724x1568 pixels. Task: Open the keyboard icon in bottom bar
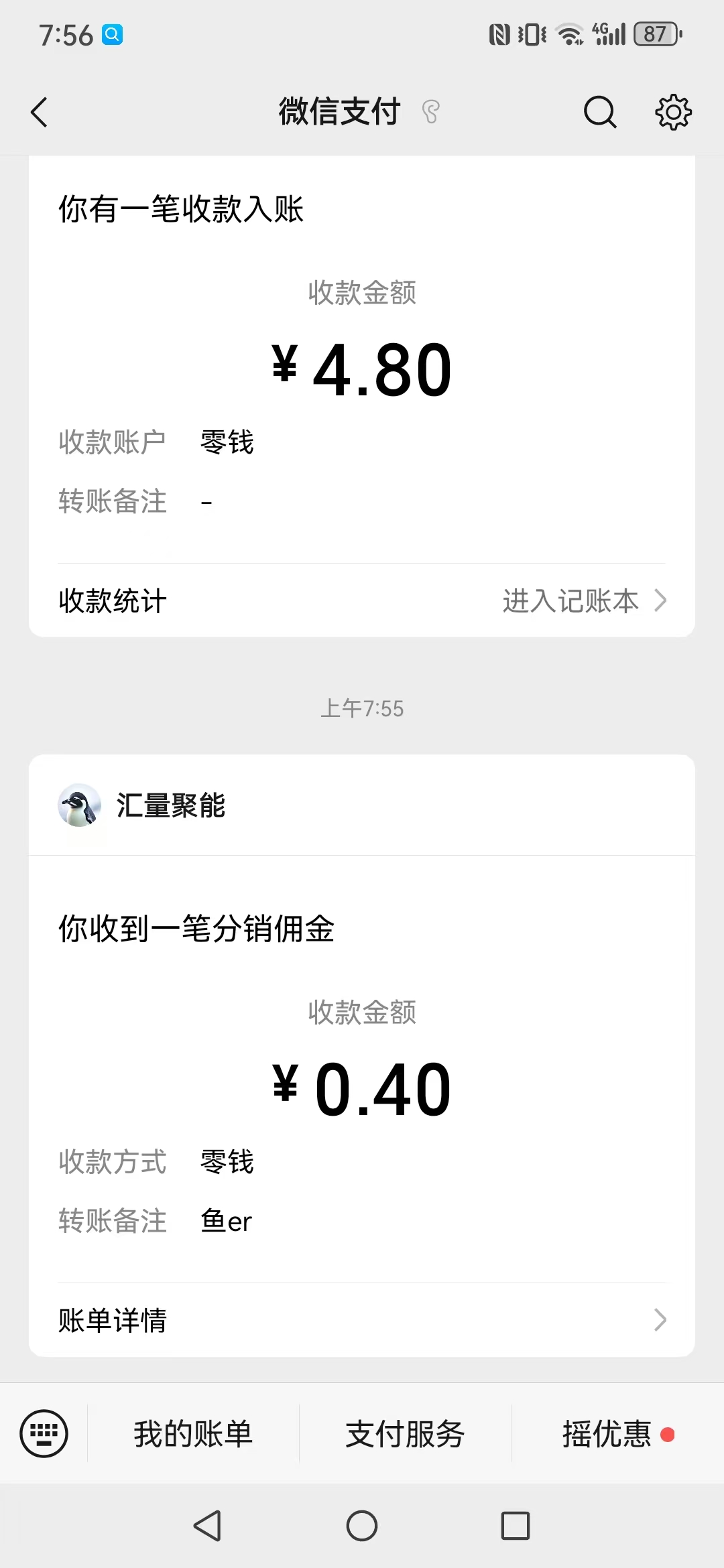pyautogui.click(x=43, y=1433)
